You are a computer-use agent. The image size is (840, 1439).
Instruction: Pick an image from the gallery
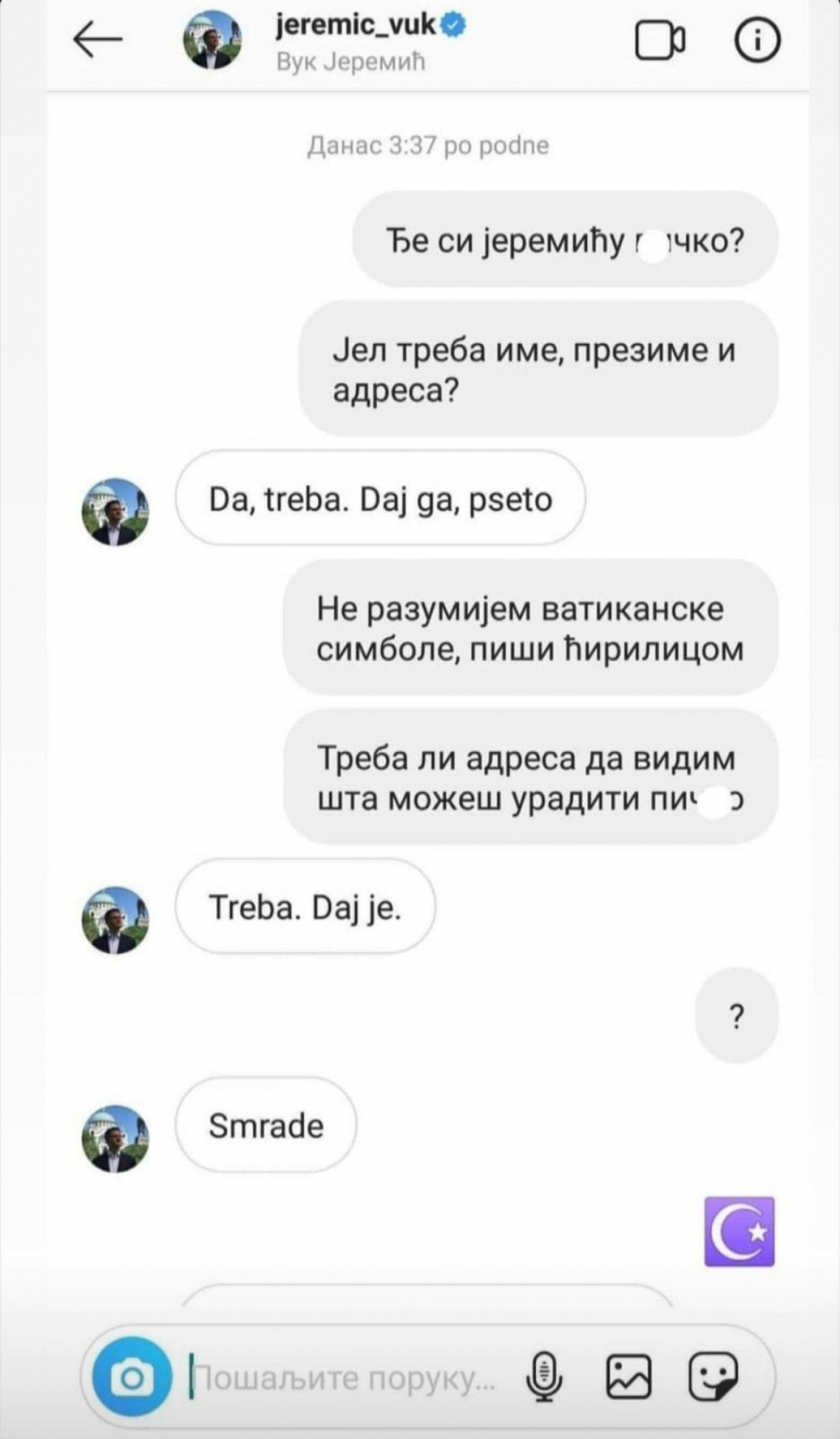click(x=628, y=1376)
